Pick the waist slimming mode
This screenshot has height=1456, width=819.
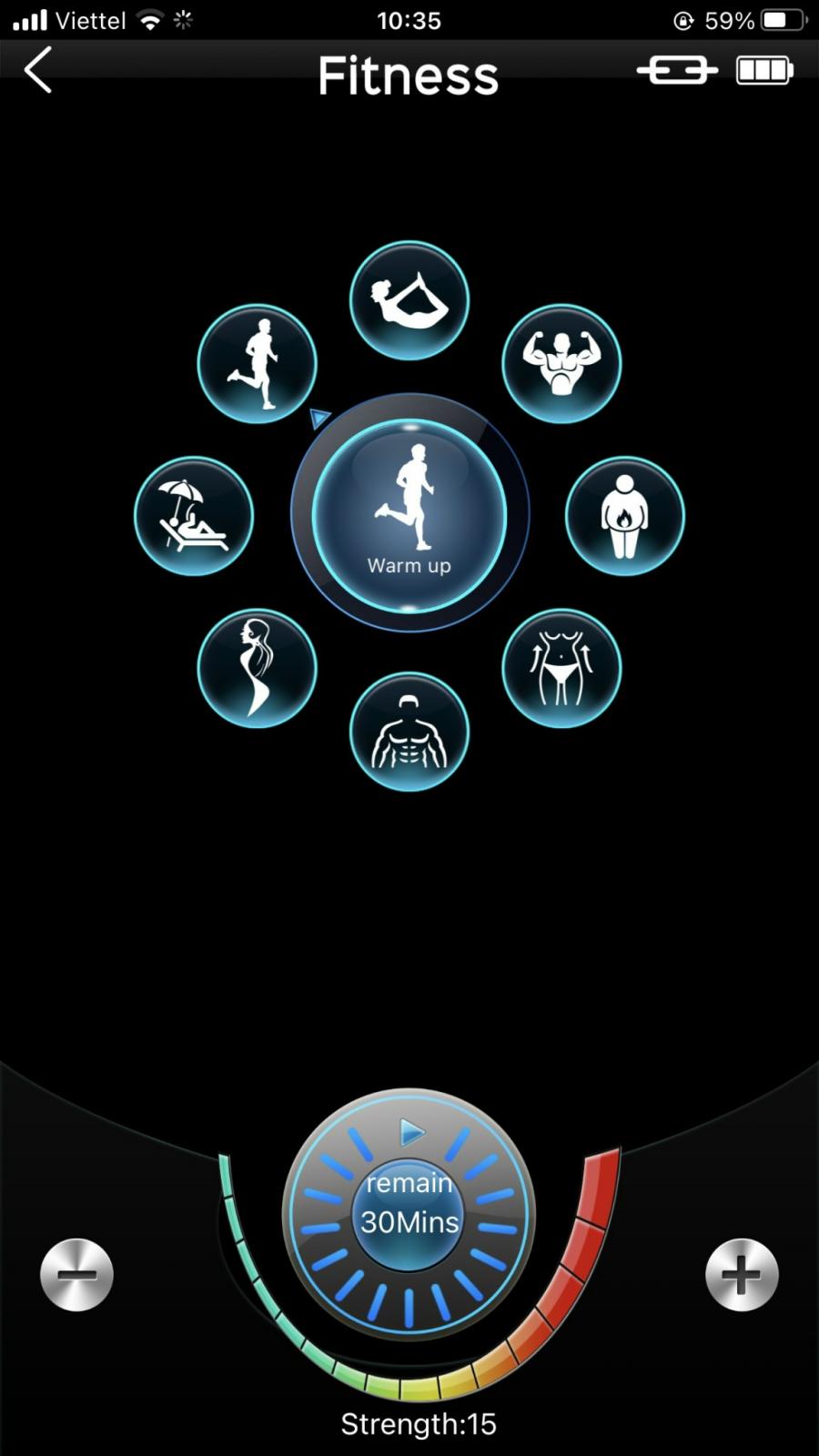pos(561,669)
